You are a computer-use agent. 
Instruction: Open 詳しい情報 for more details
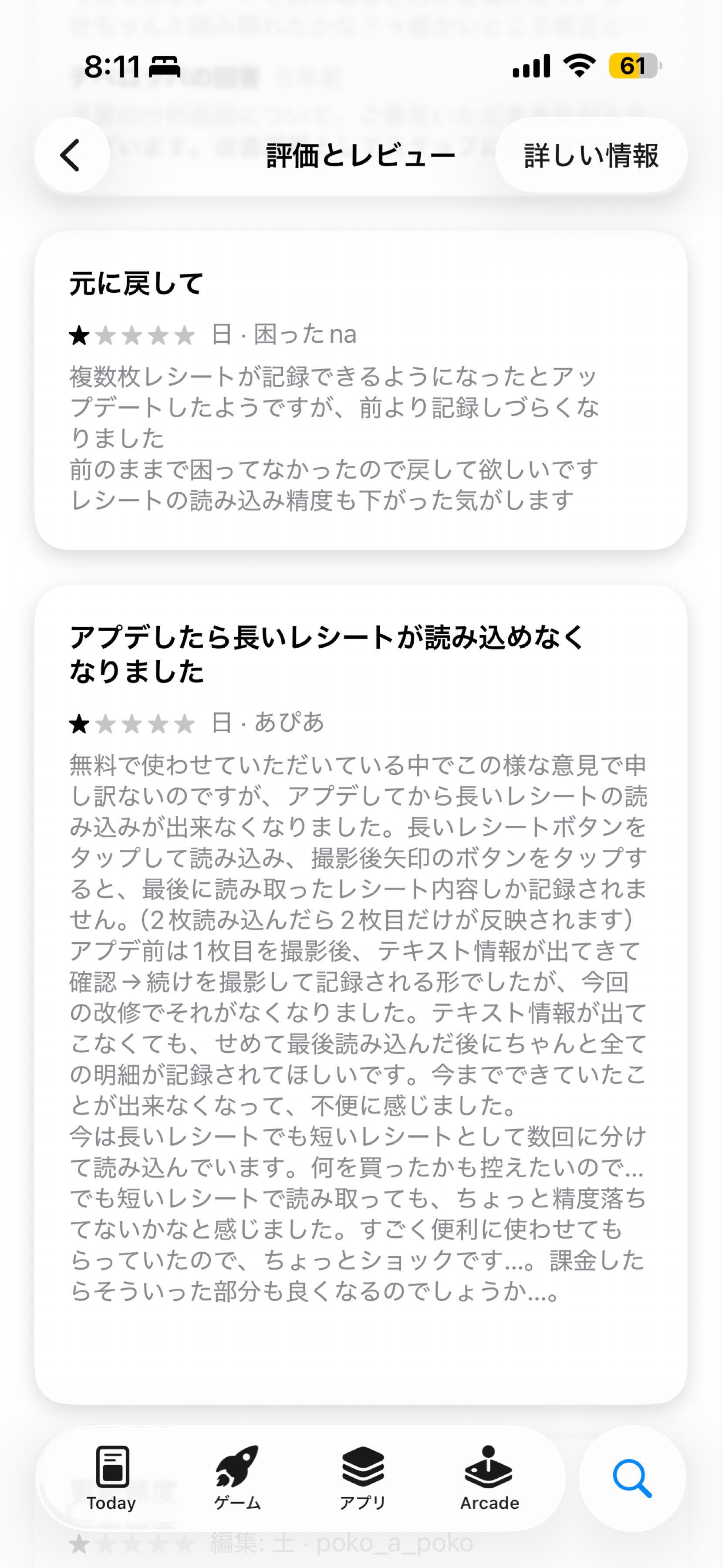tap(591, 155)
